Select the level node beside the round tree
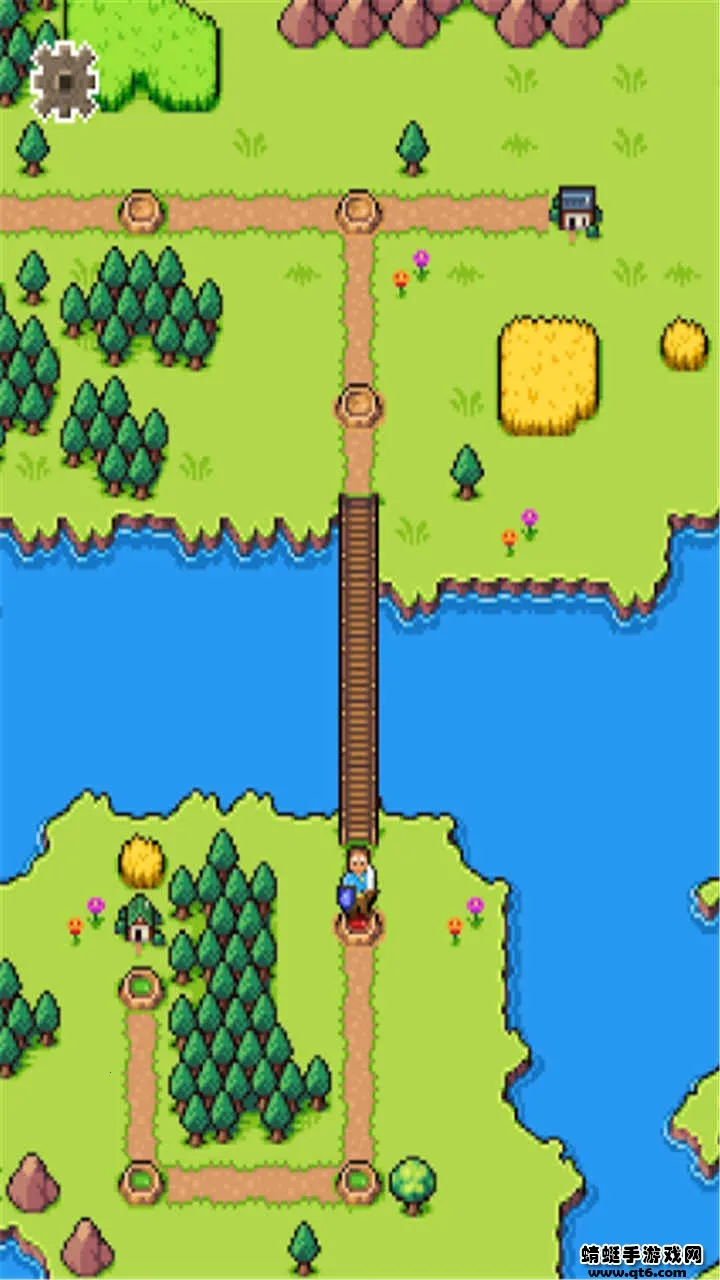The height and width of the screenshot is (1280, 720). point(358,1182)
